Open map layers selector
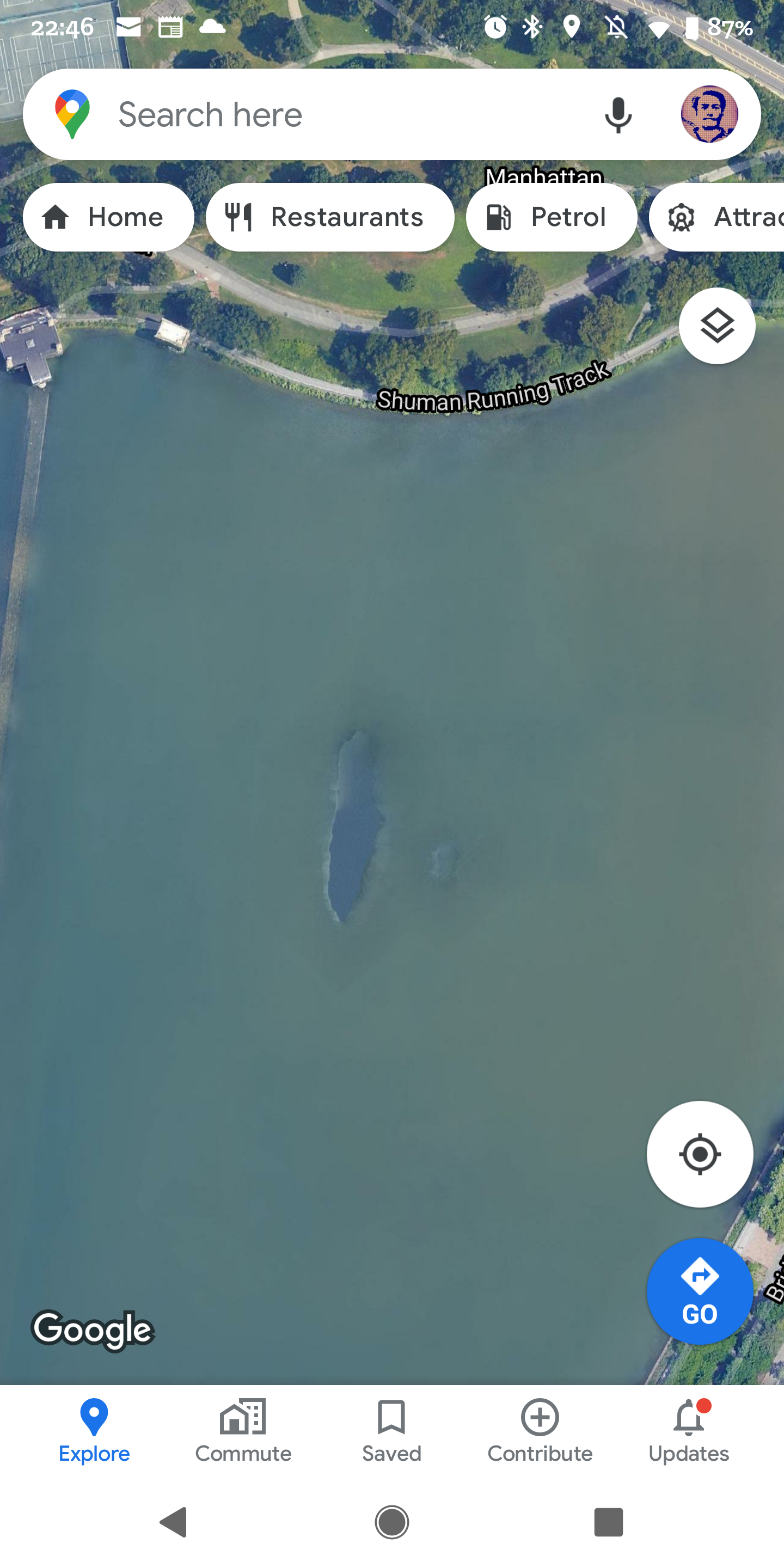This screenshot has height=1568, width=784. pyautogui.click(x=717, y=326)
